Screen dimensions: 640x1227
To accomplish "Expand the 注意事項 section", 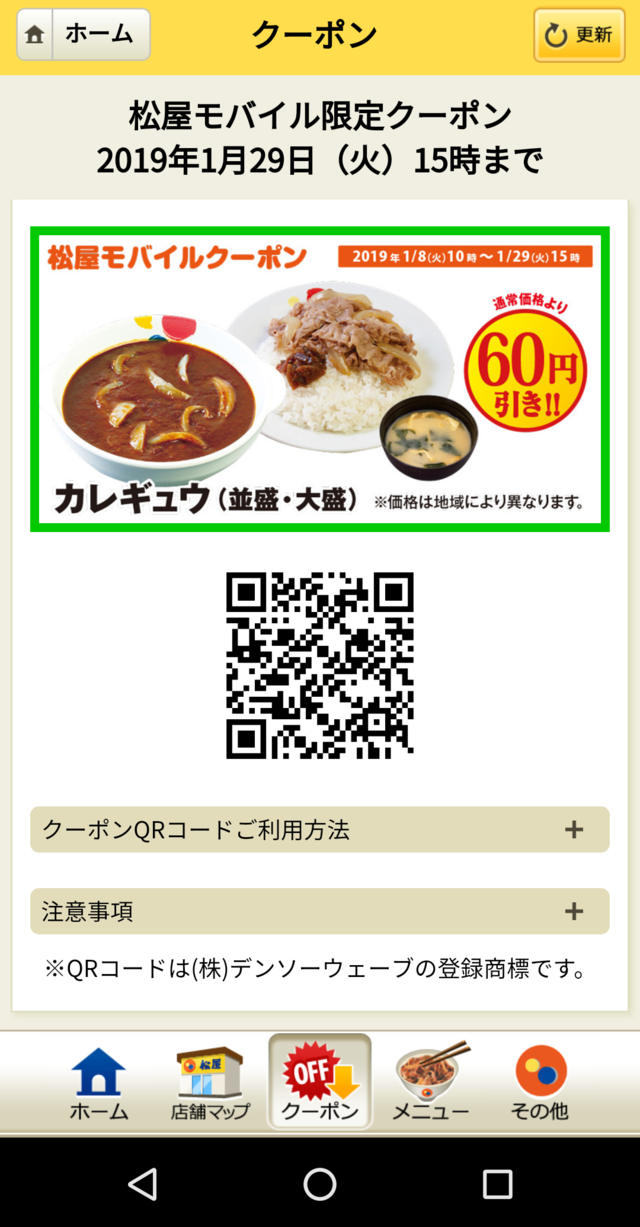I will click(320, 911).
